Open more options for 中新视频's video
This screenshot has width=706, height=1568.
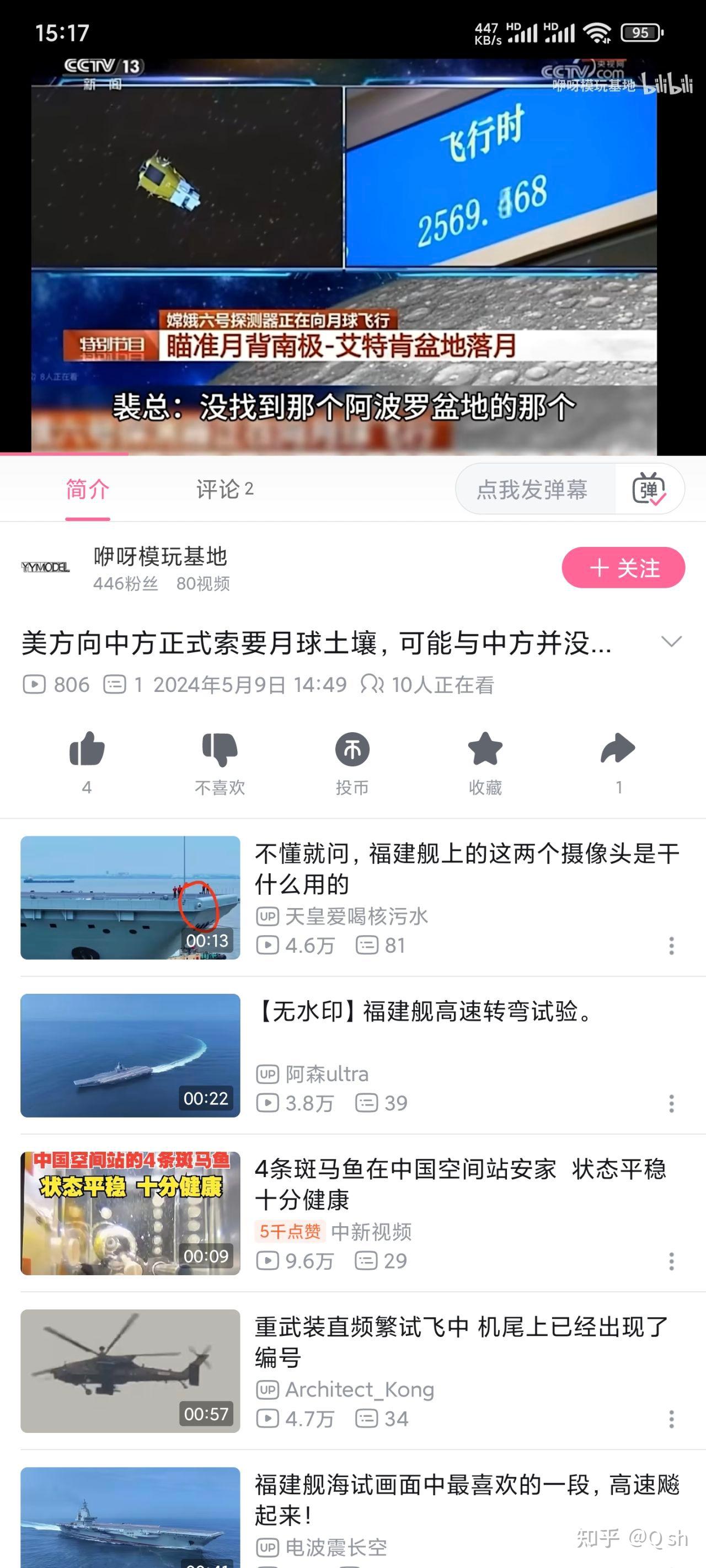click(671, 1261)
